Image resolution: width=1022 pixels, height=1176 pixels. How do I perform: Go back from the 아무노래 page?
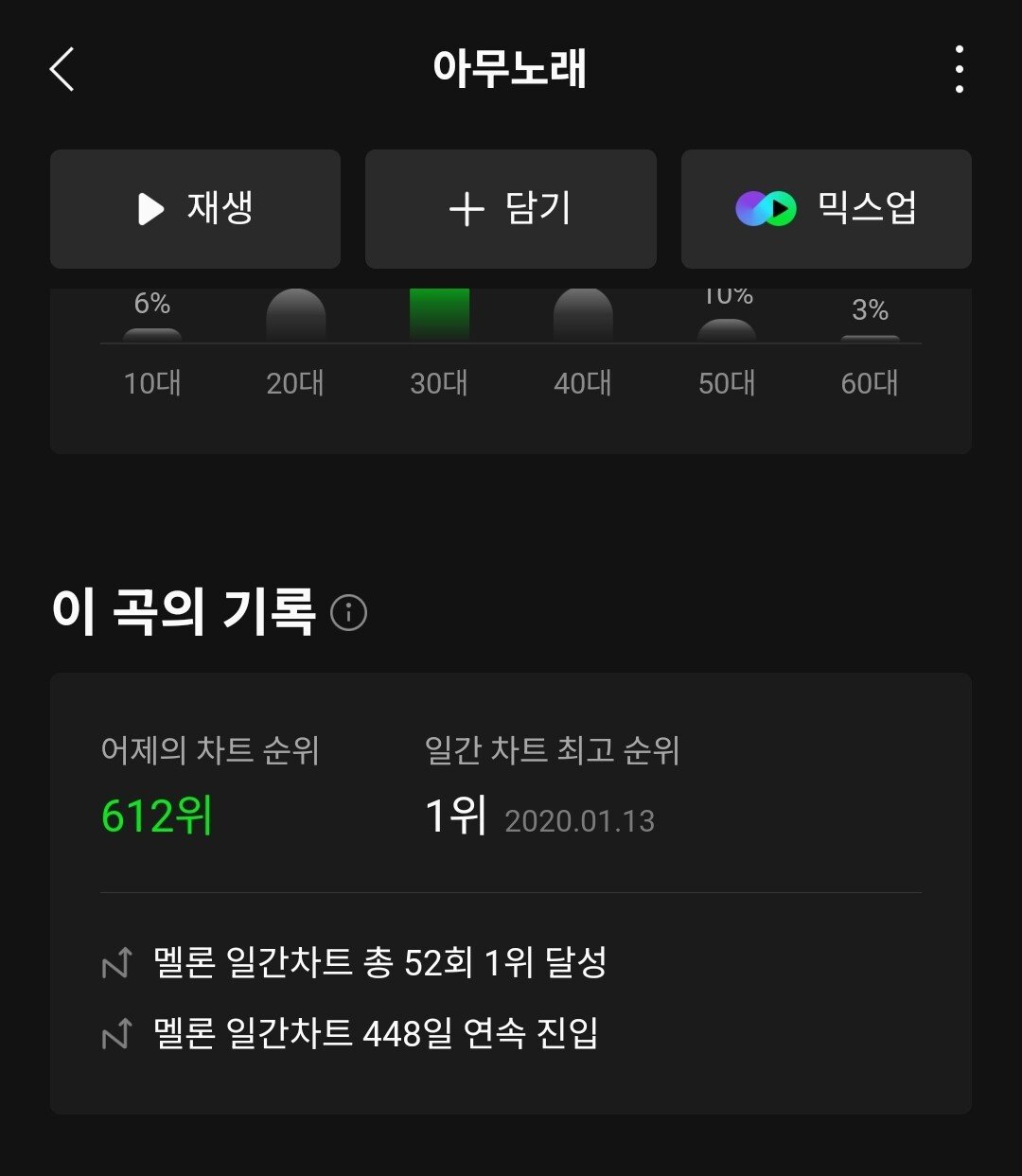(62, 70)
